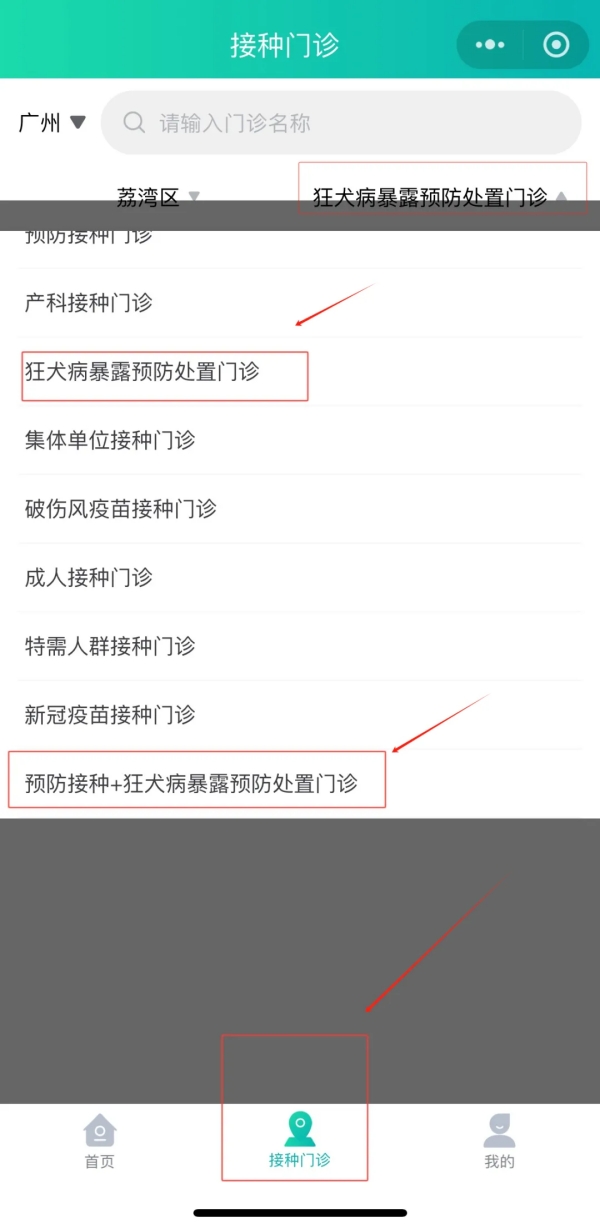Screen dimensions: 600x1229
Task: Choose 新冠疫苗接种门诊 option
Action: tap(300, 715)
